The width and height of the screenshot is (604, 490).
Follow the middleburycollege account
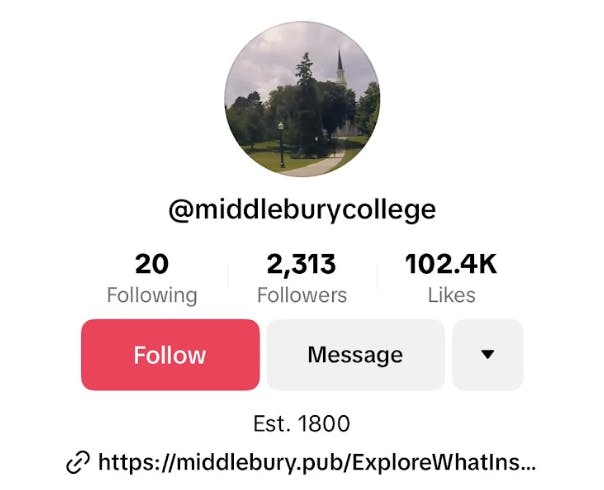click(x=170, y=355)
